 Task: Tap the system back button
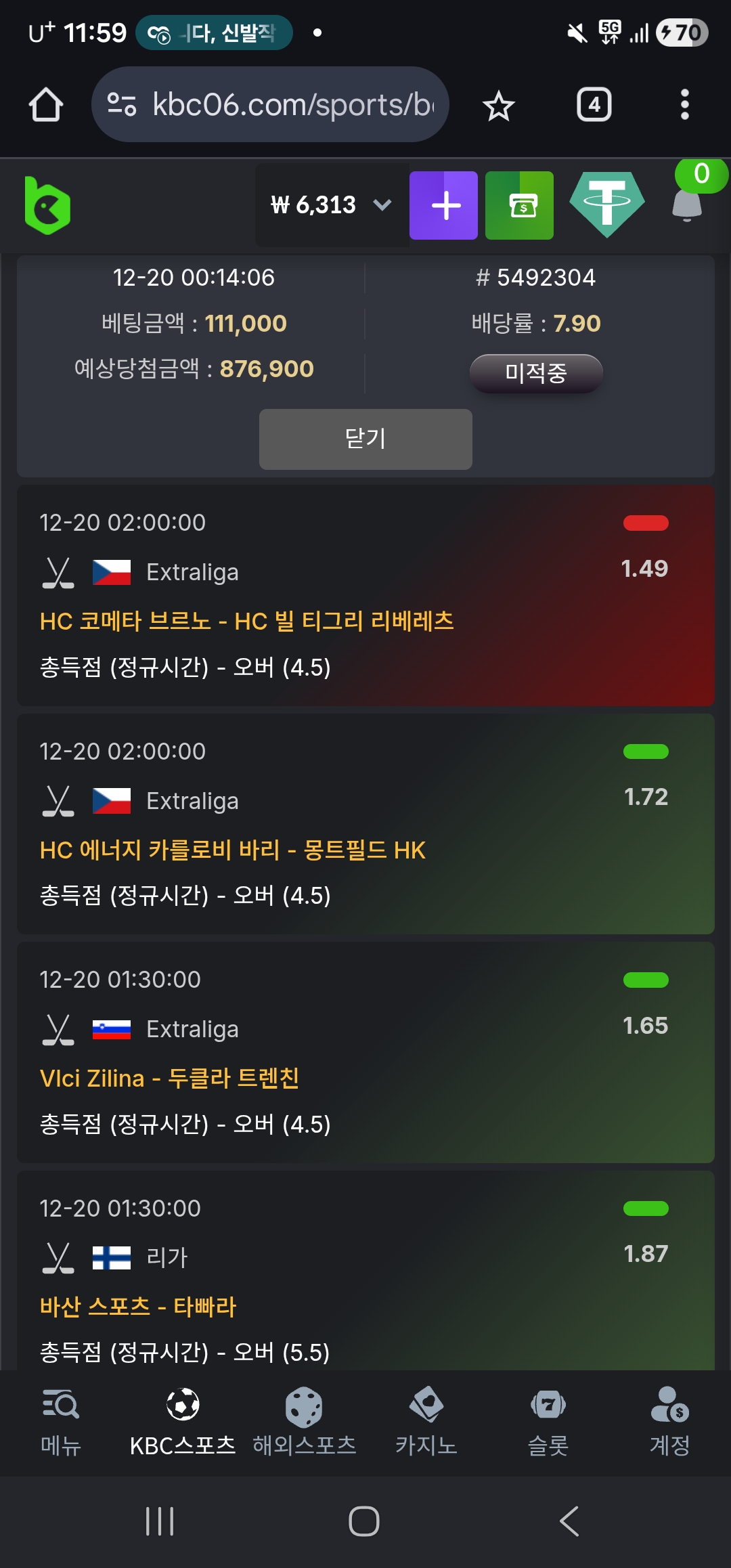569,1521
